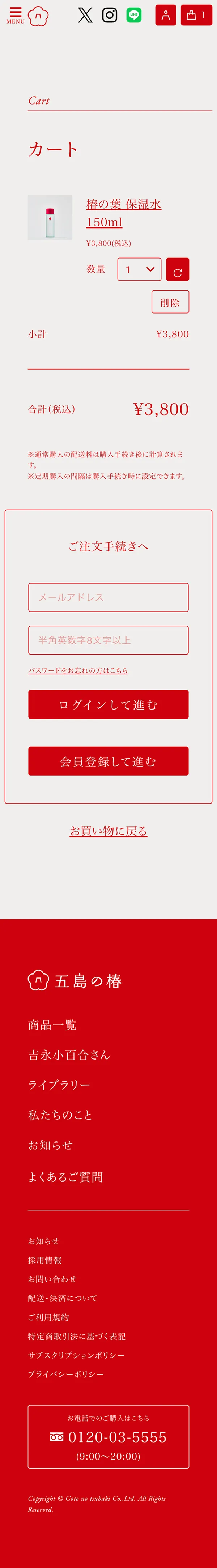Open the account profile icon
Viewport: 217px width, 1568px height.
(x=165, y=15)
